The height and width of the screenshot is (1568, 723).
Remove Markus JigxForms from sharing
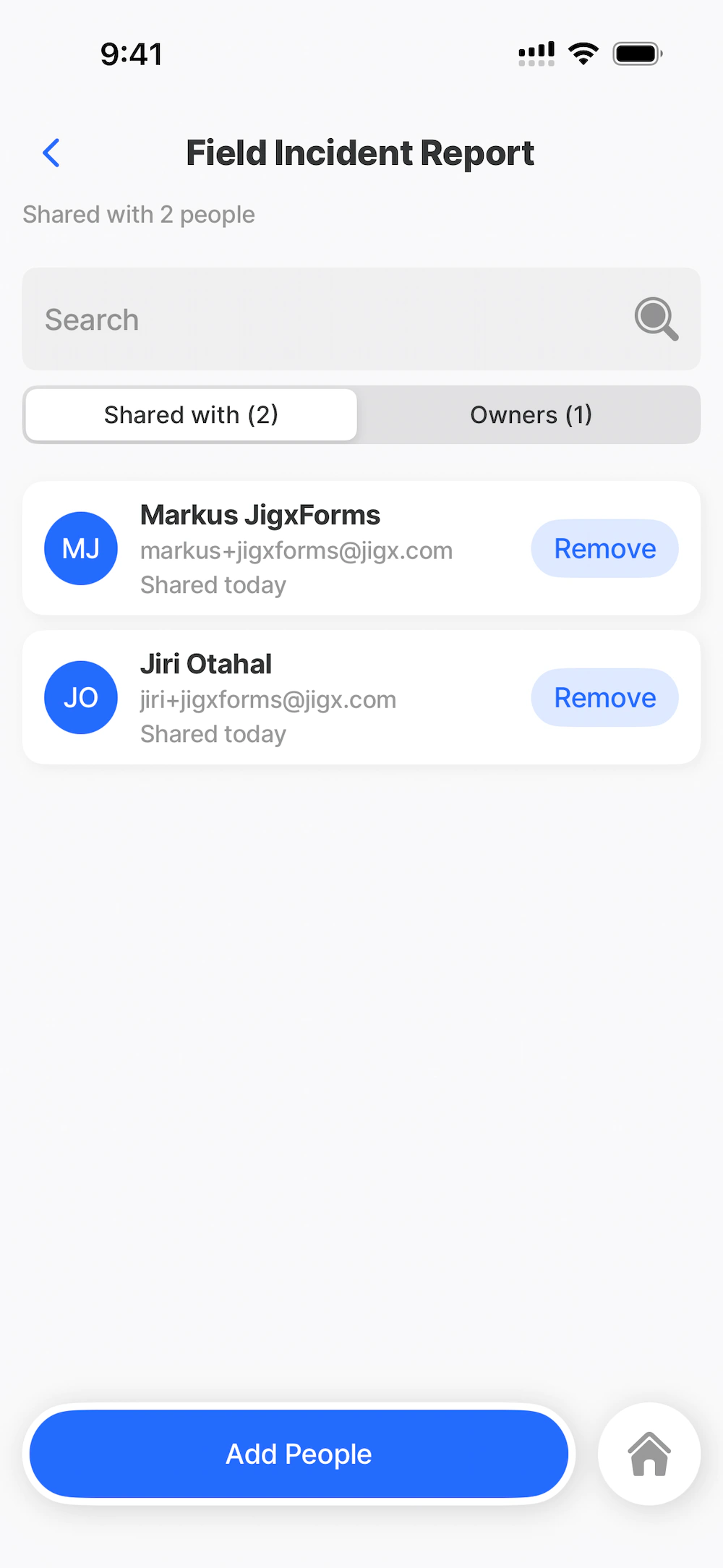tap(604, 549)
